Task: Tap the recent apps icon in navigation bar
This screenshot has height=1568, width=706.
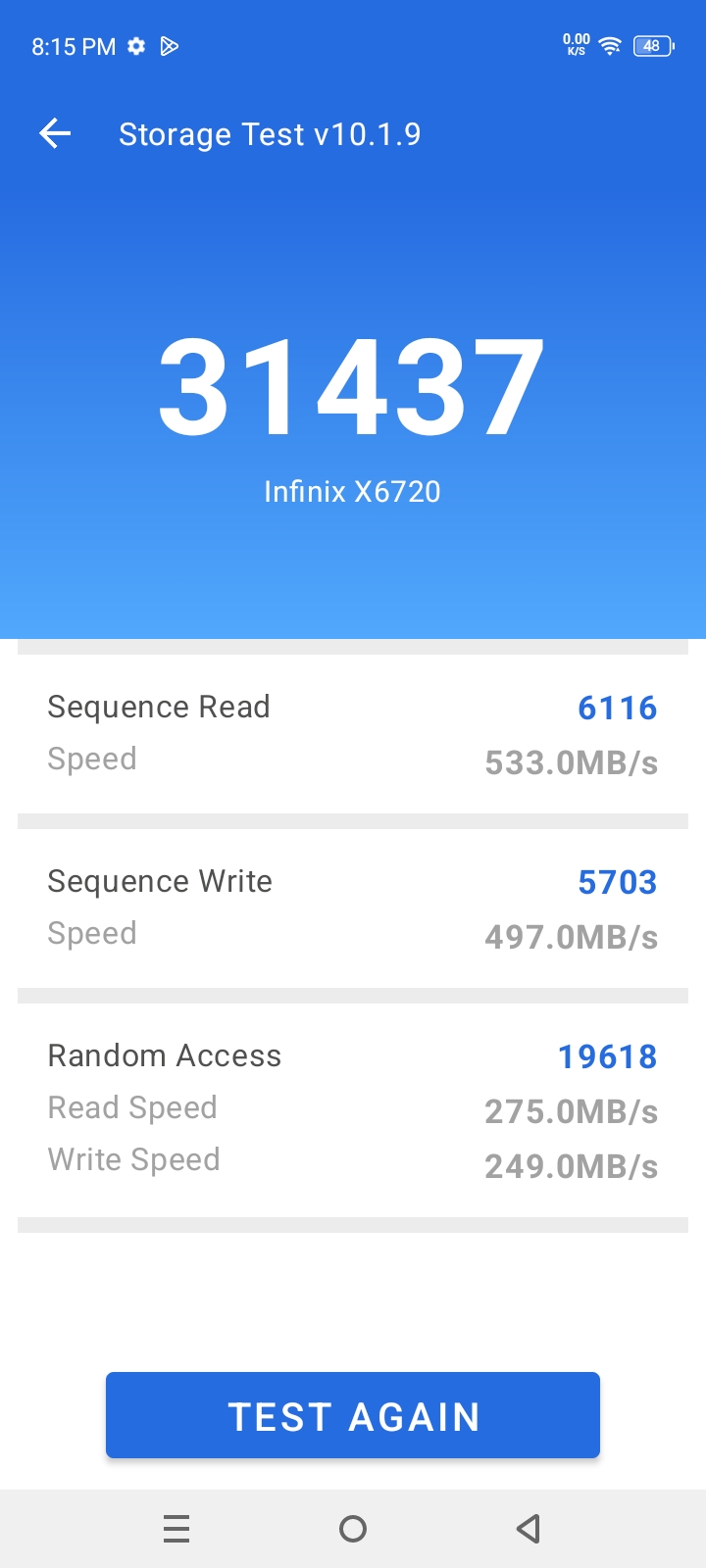Action: (176, 1528)
